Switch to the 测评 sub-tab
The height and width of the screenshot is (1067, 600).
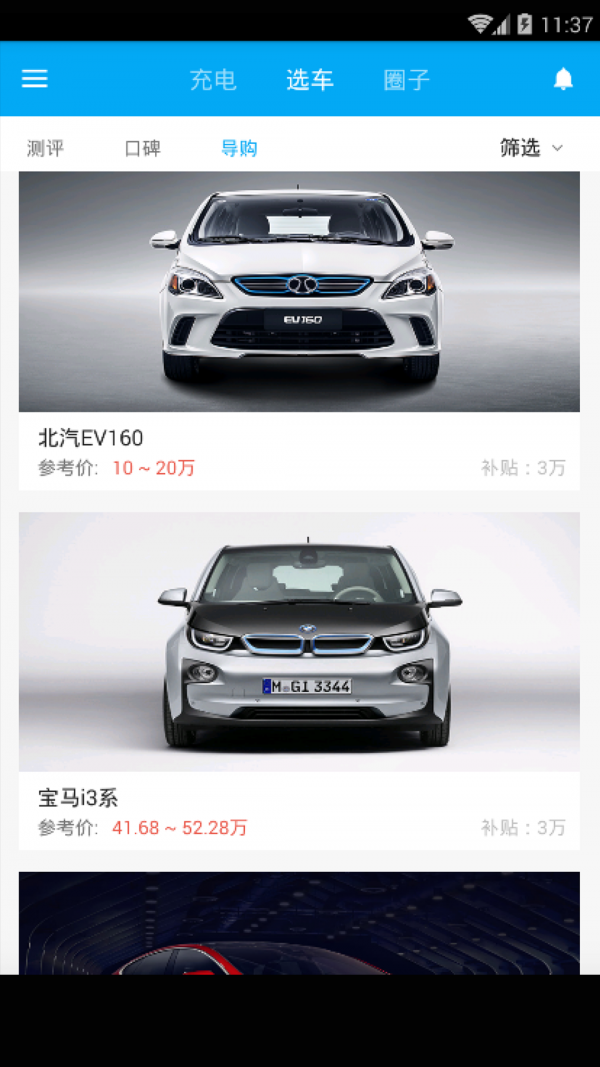coord(46,148)
